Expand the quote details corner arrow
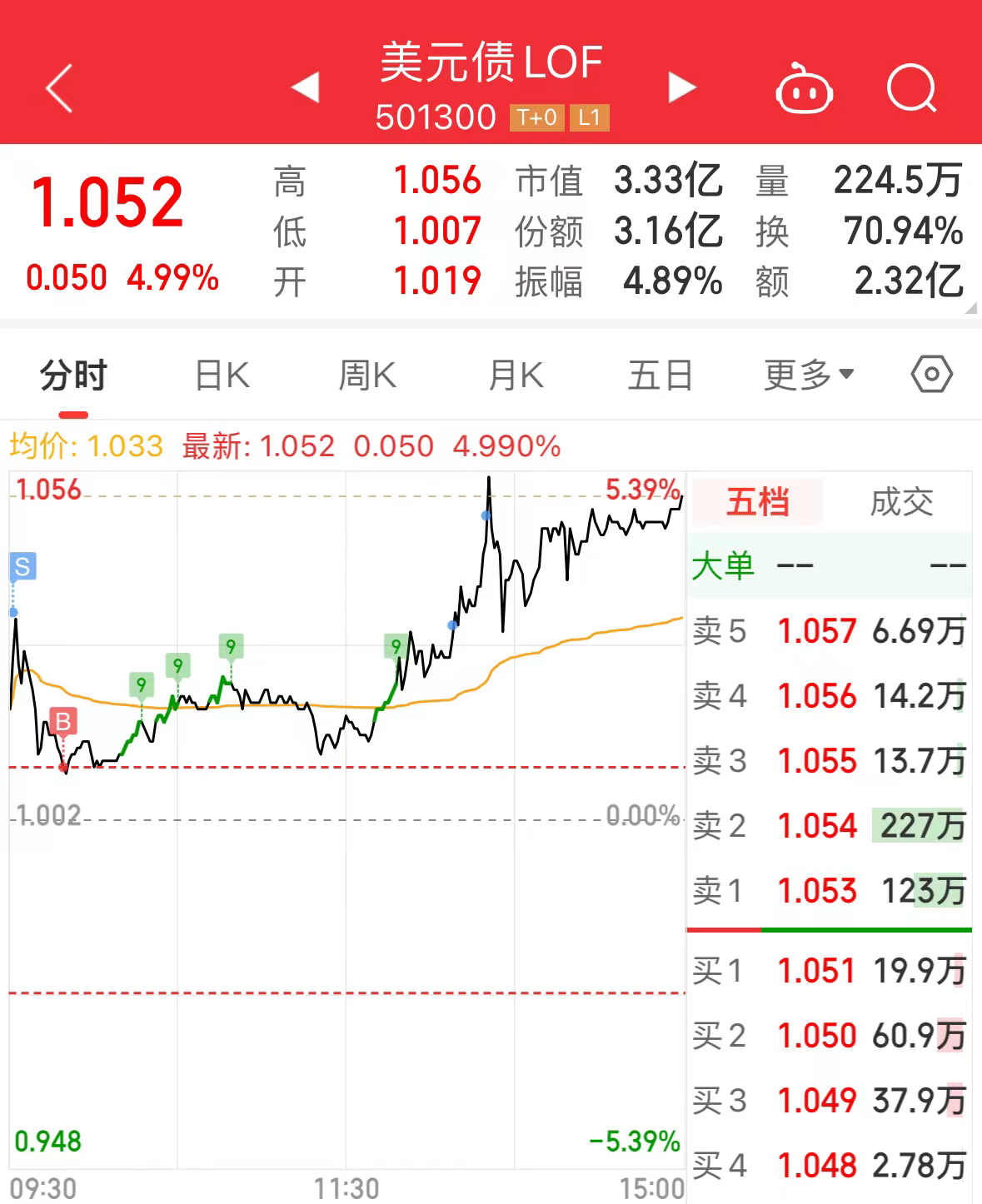 coord(970,309)
